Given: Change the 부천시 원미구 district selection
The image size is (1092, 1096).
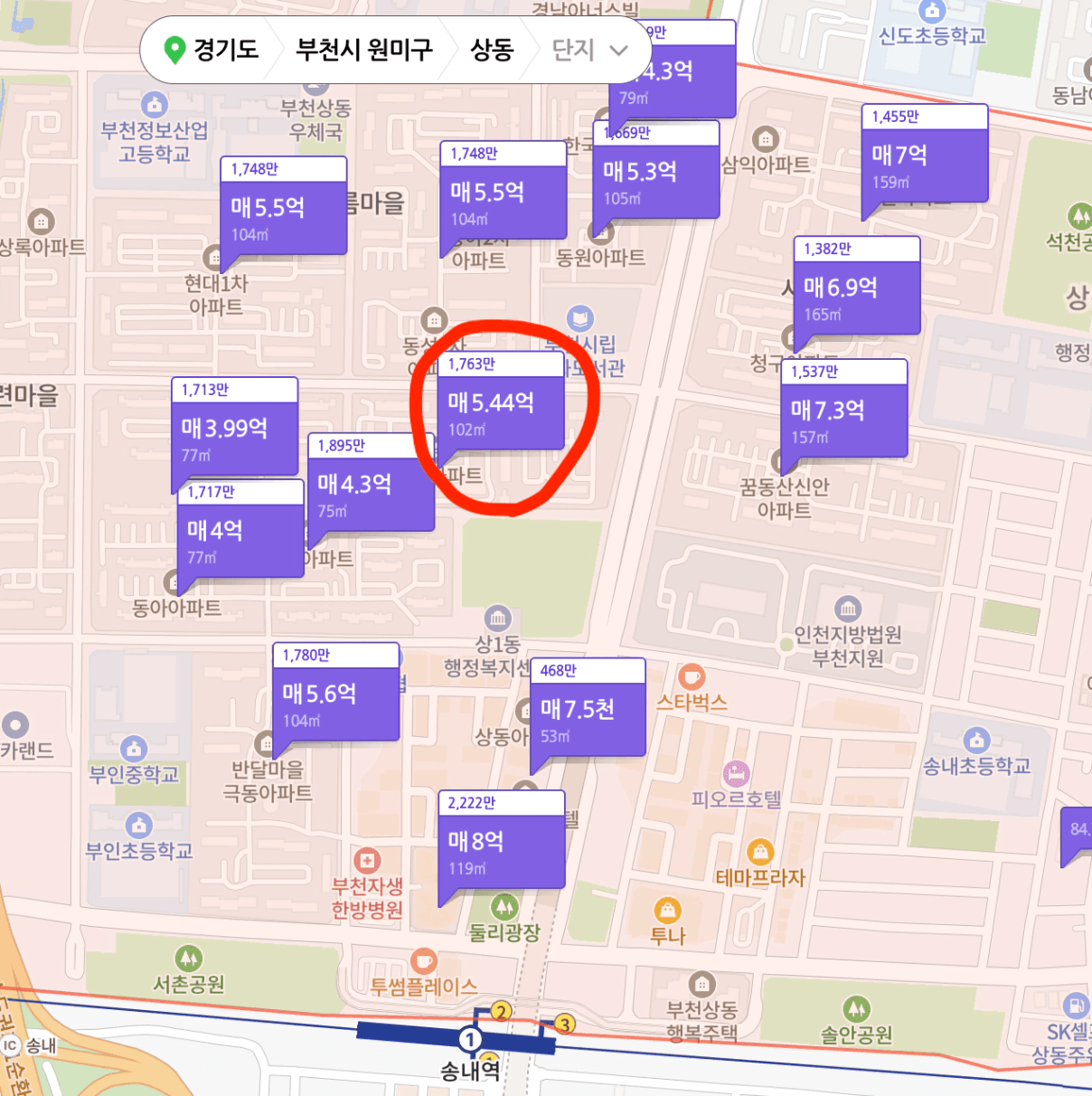Looking at the screenshot, I should click(x=364, y=50).
